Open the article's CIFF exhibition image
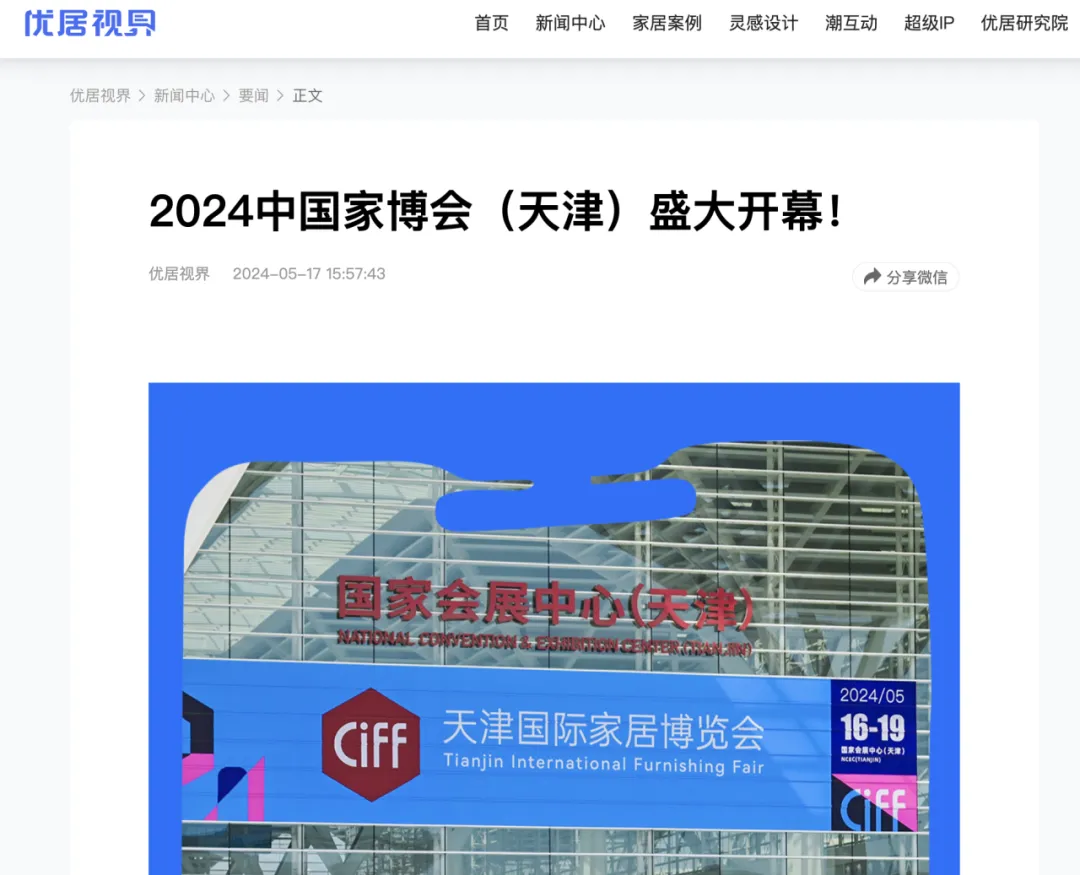 554,630
